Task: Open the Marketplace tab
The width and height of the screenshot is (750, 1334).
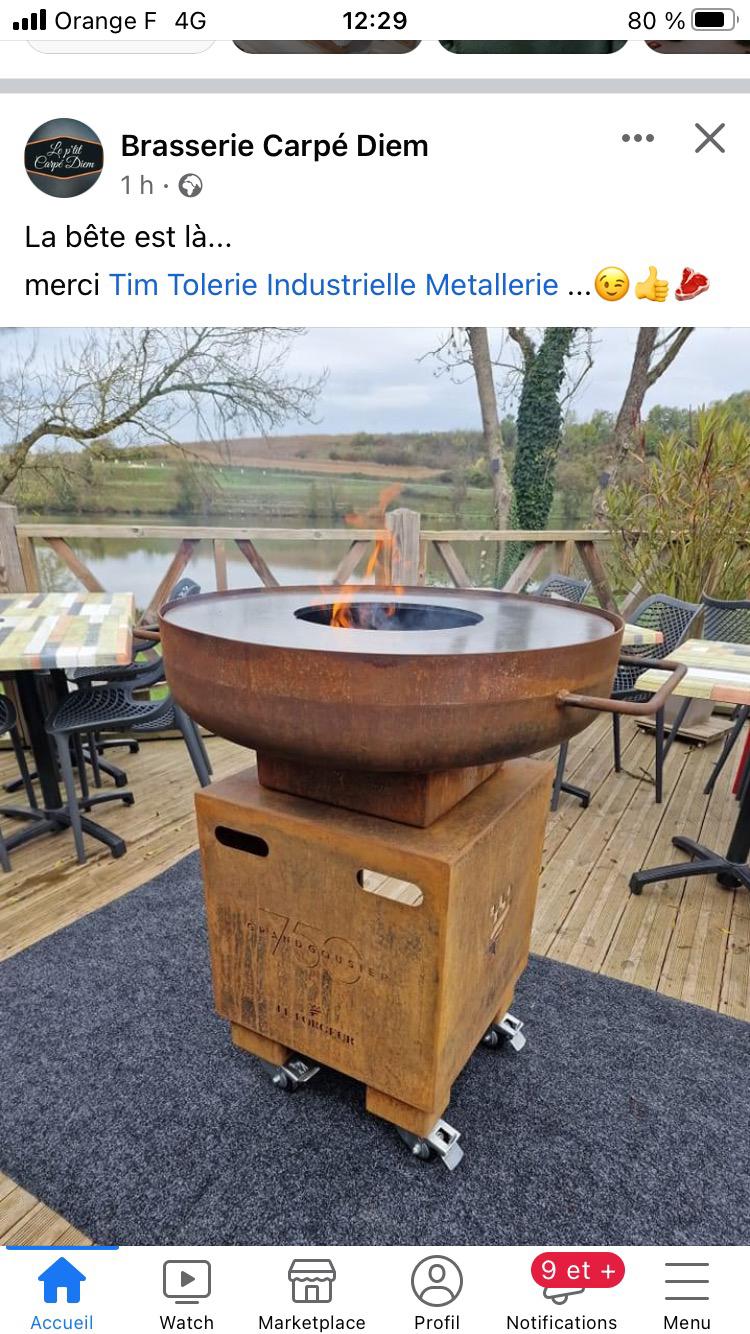Action: pyautogui.click(x=312, y=1294)
